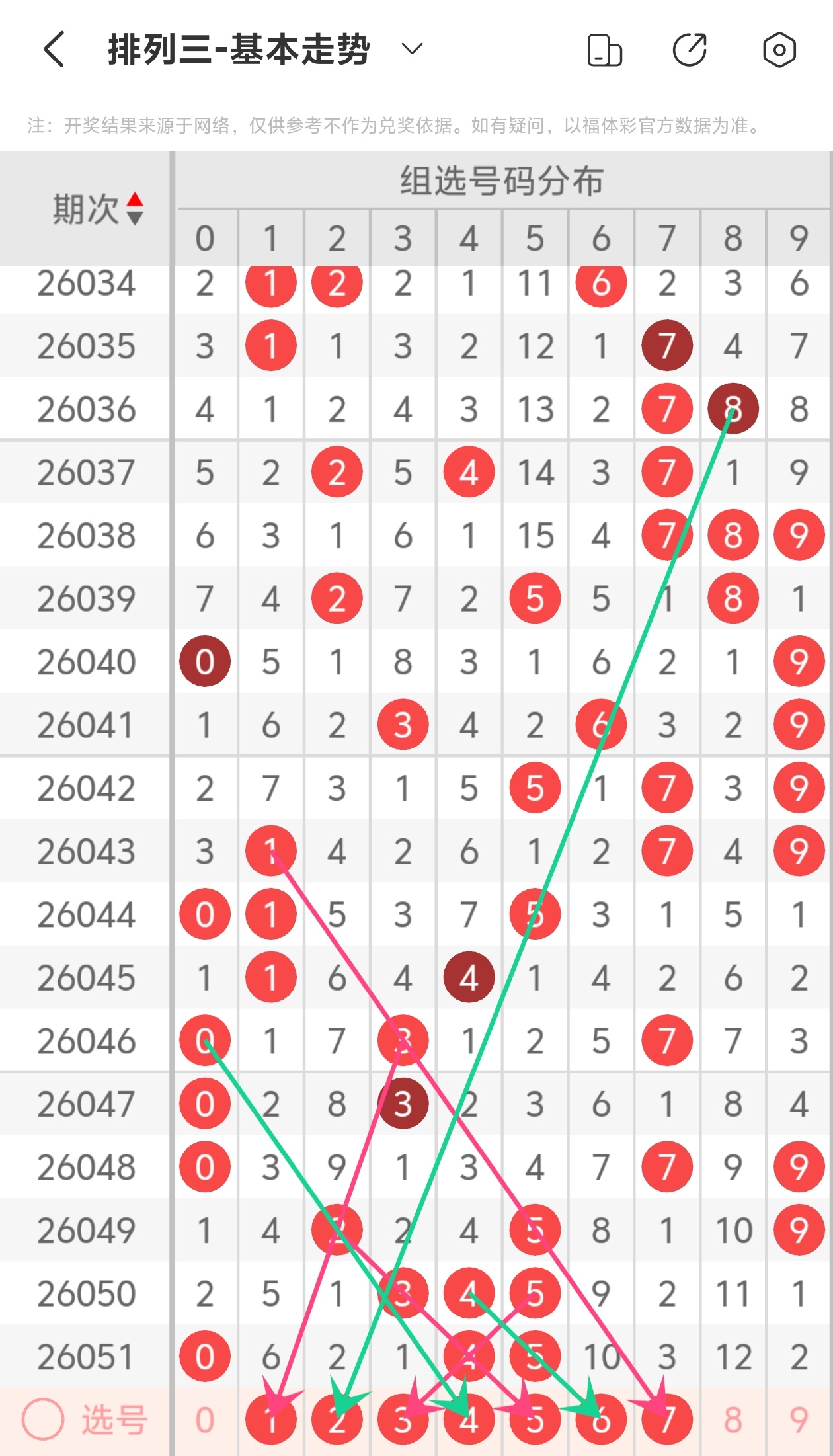This screenshot has width=833, height=1456.
Task: Share the trend chart
Action: pyautogui.click(x=690, y=50)
